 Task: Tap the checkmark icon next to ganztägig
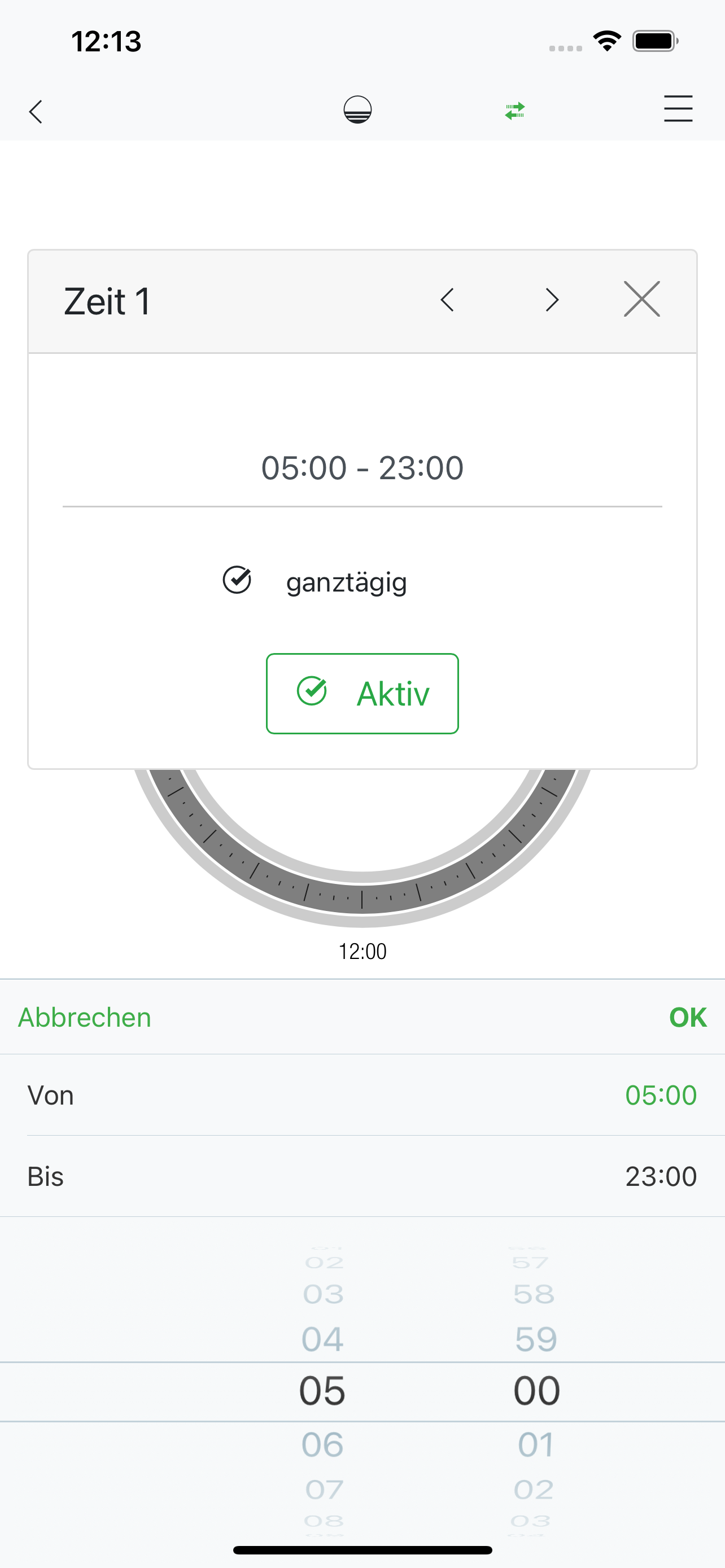[x=237, y=581]
